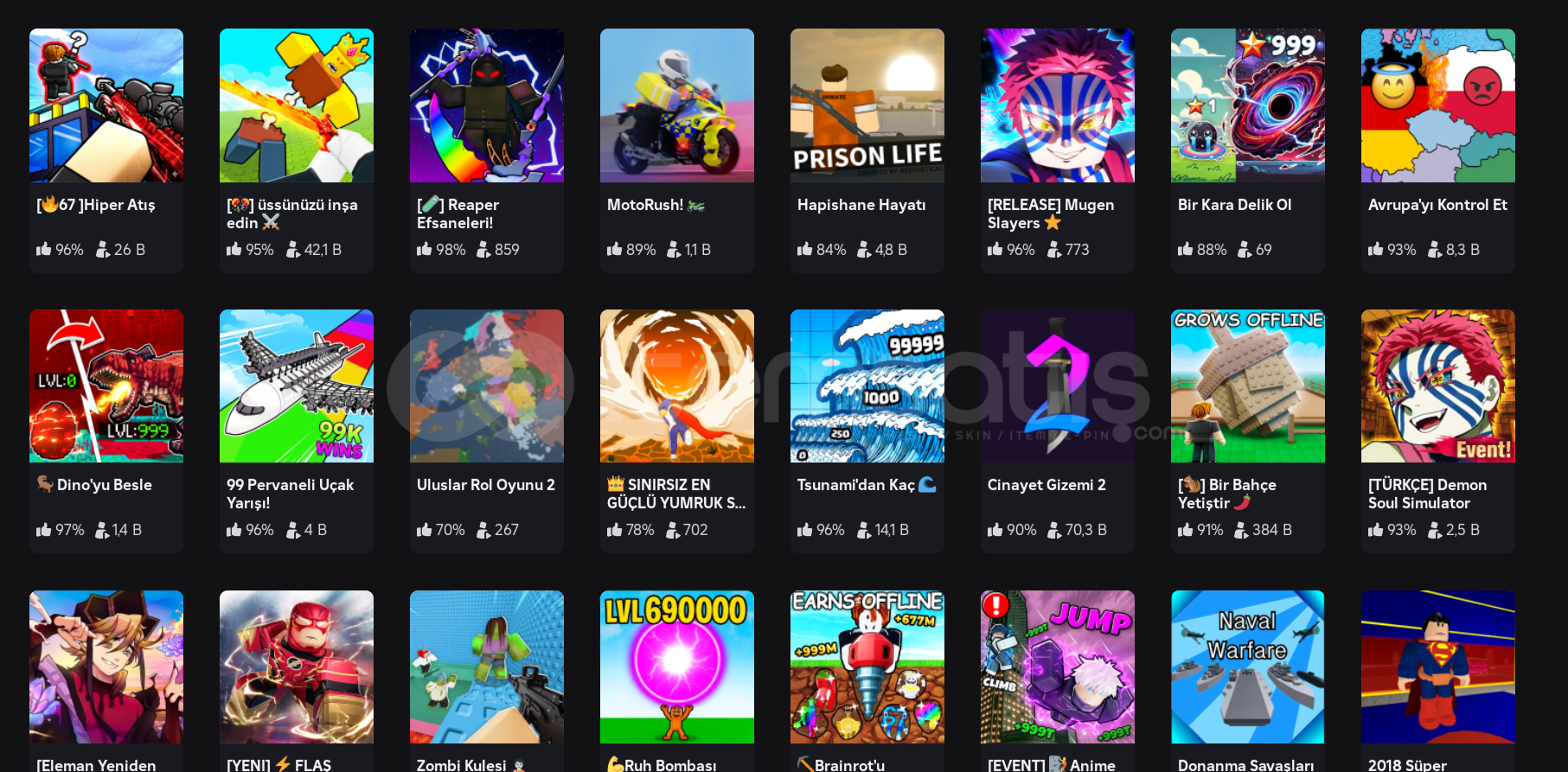The width and height of the screenshot is (1568, 772).
Task: Select the Ruh Bombası game
Action: [x=677, y=667]
